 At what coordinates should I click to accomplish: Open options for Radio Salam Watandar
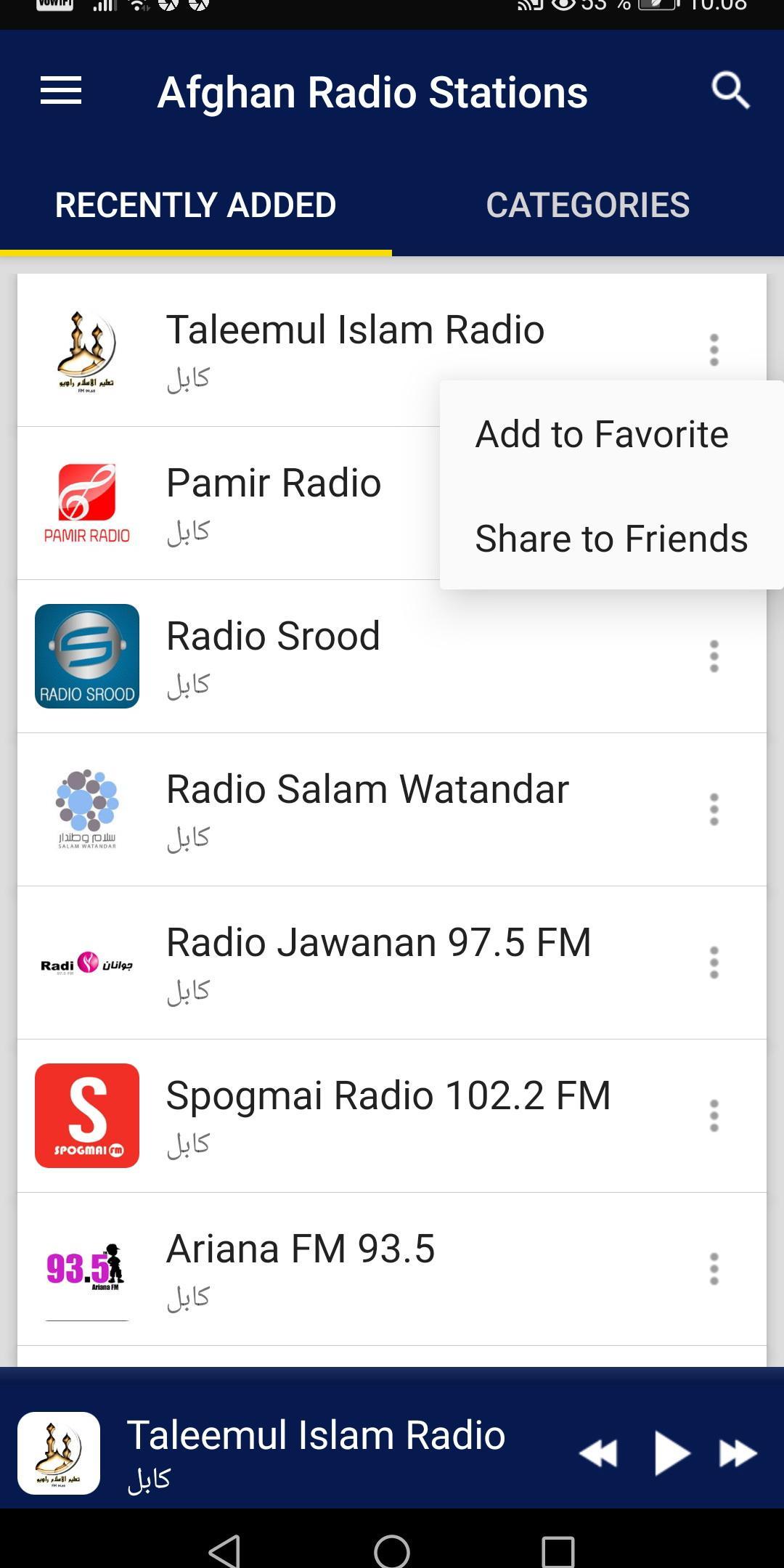point(714,809)
